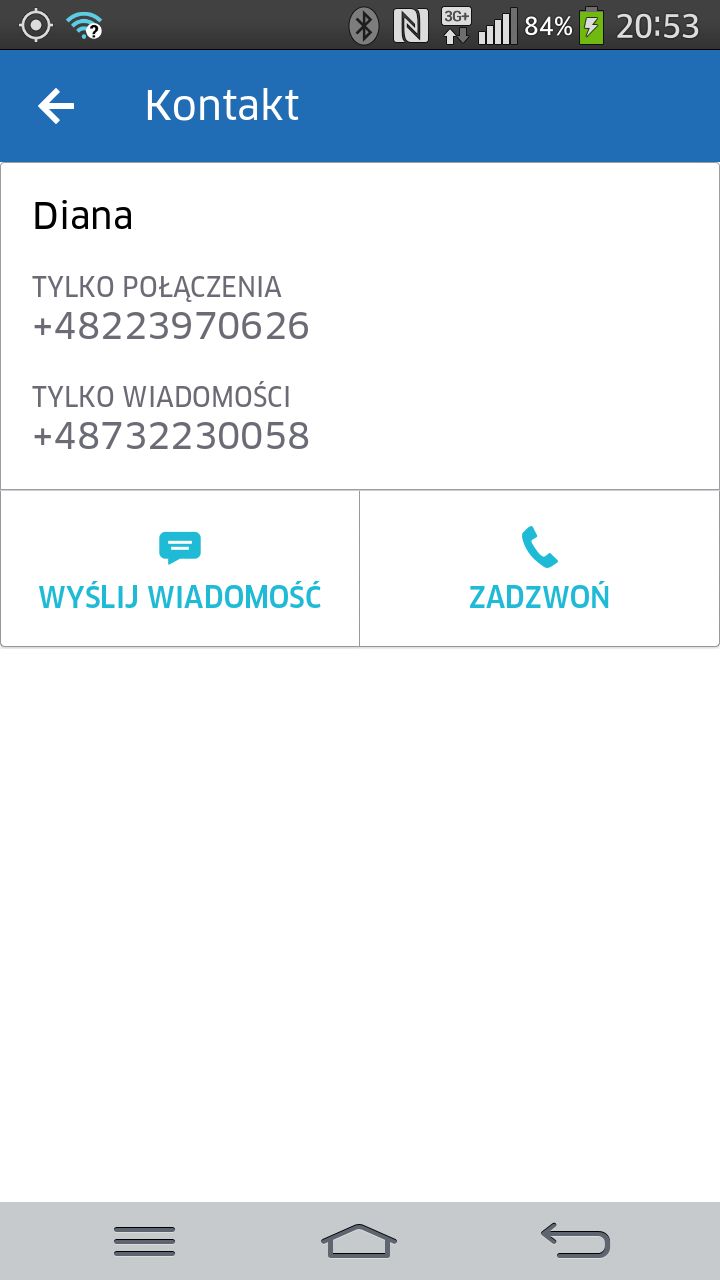Tap the system back key
Screen dimensions: 720x1280
click(x=575, y=1240)
